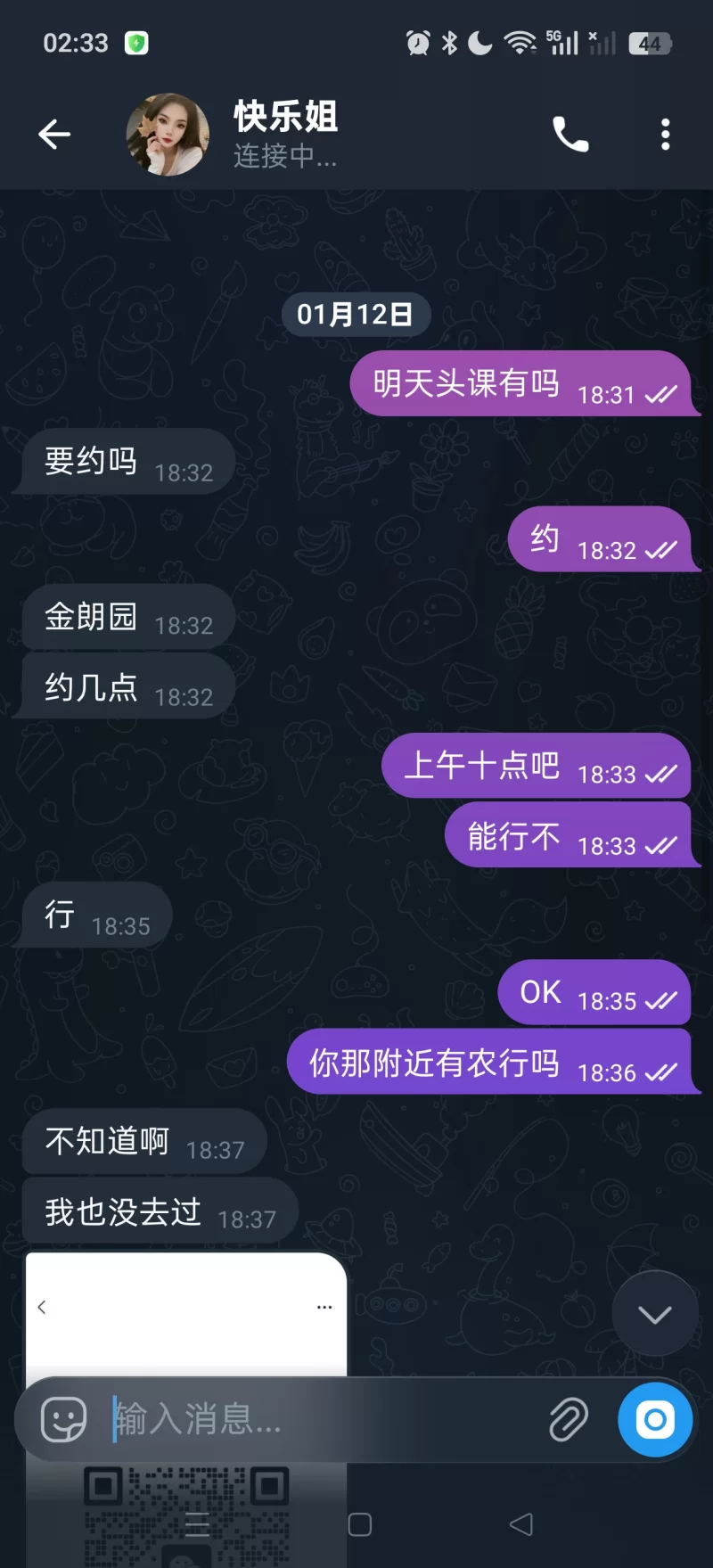Attach a file with the paperclip
This screenshot has width=713, height=1568.
click(x=568, y=1419)
